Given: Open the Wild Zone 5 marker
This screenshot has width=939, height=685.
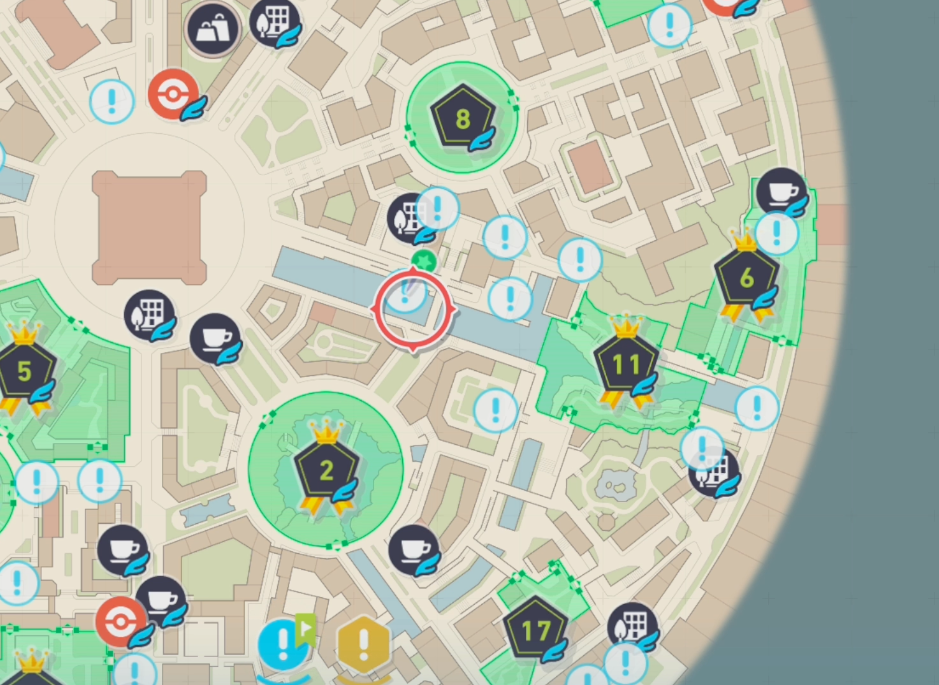Looking at the screenshot, I should coord(24,371).
